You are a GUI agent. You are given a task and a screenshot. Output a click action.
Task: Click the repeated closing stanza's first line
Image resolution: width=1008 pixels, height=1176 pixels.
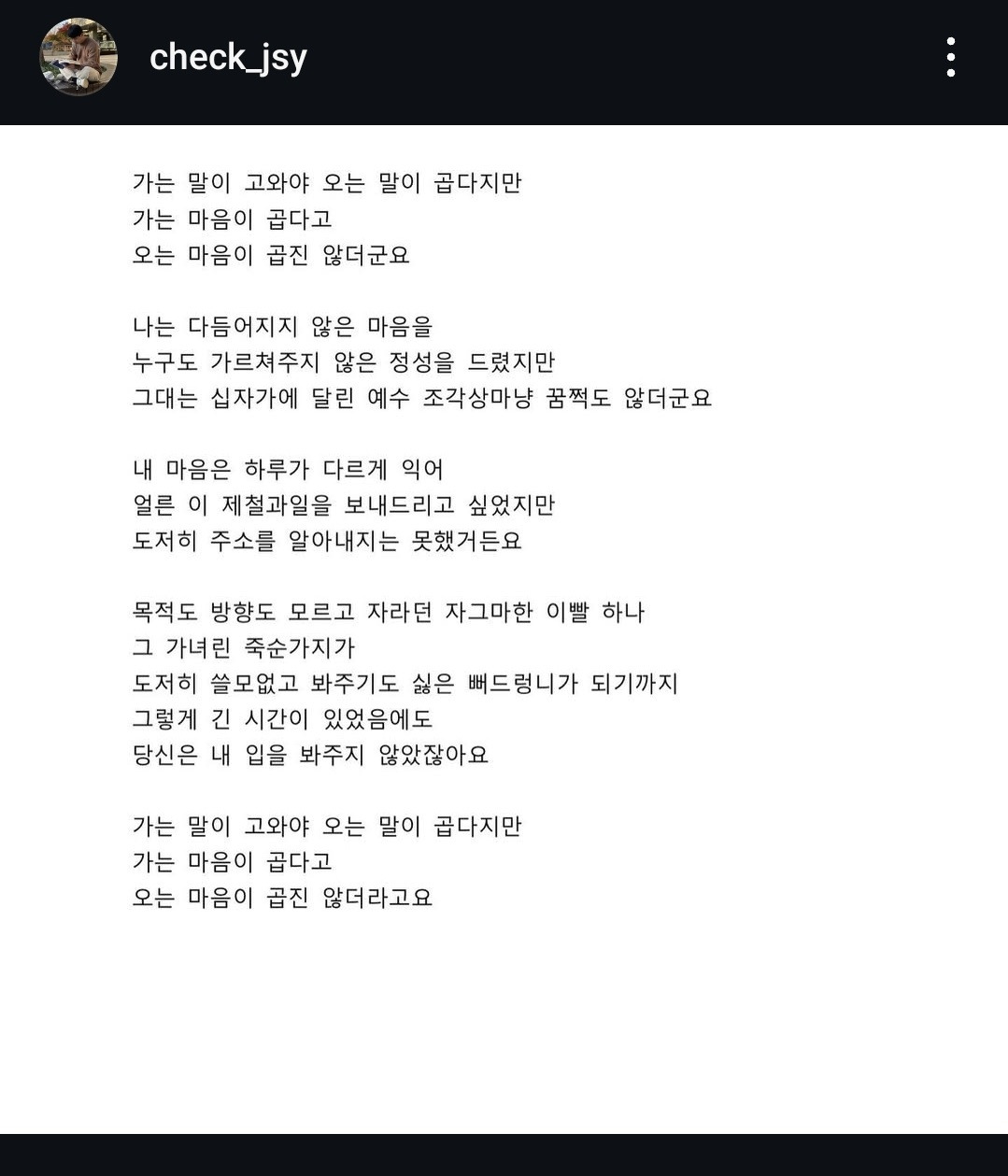[327, 826]
